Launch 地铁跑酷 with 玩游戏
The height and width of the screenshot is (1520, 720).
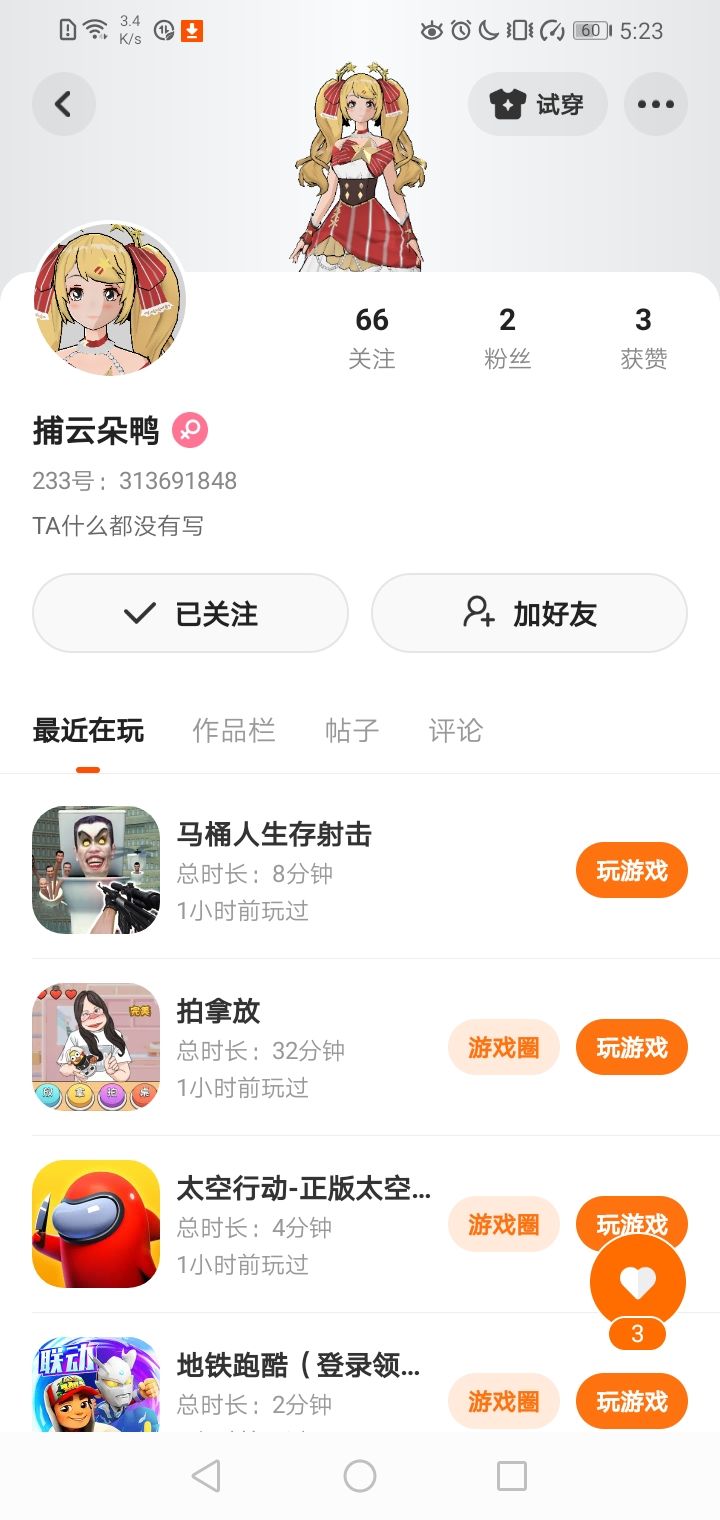point(631,1401)
